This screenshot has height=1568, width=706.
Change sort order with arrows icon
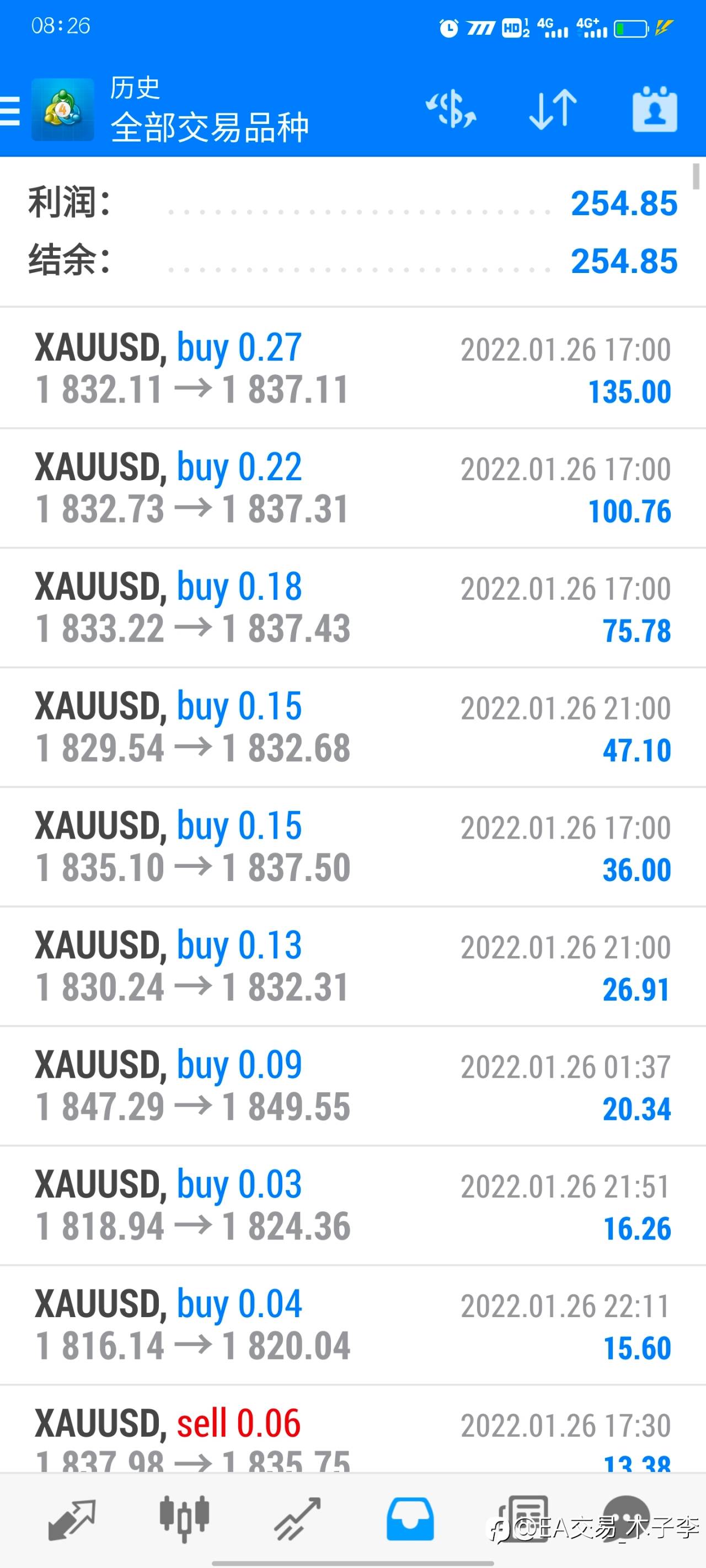553,110
